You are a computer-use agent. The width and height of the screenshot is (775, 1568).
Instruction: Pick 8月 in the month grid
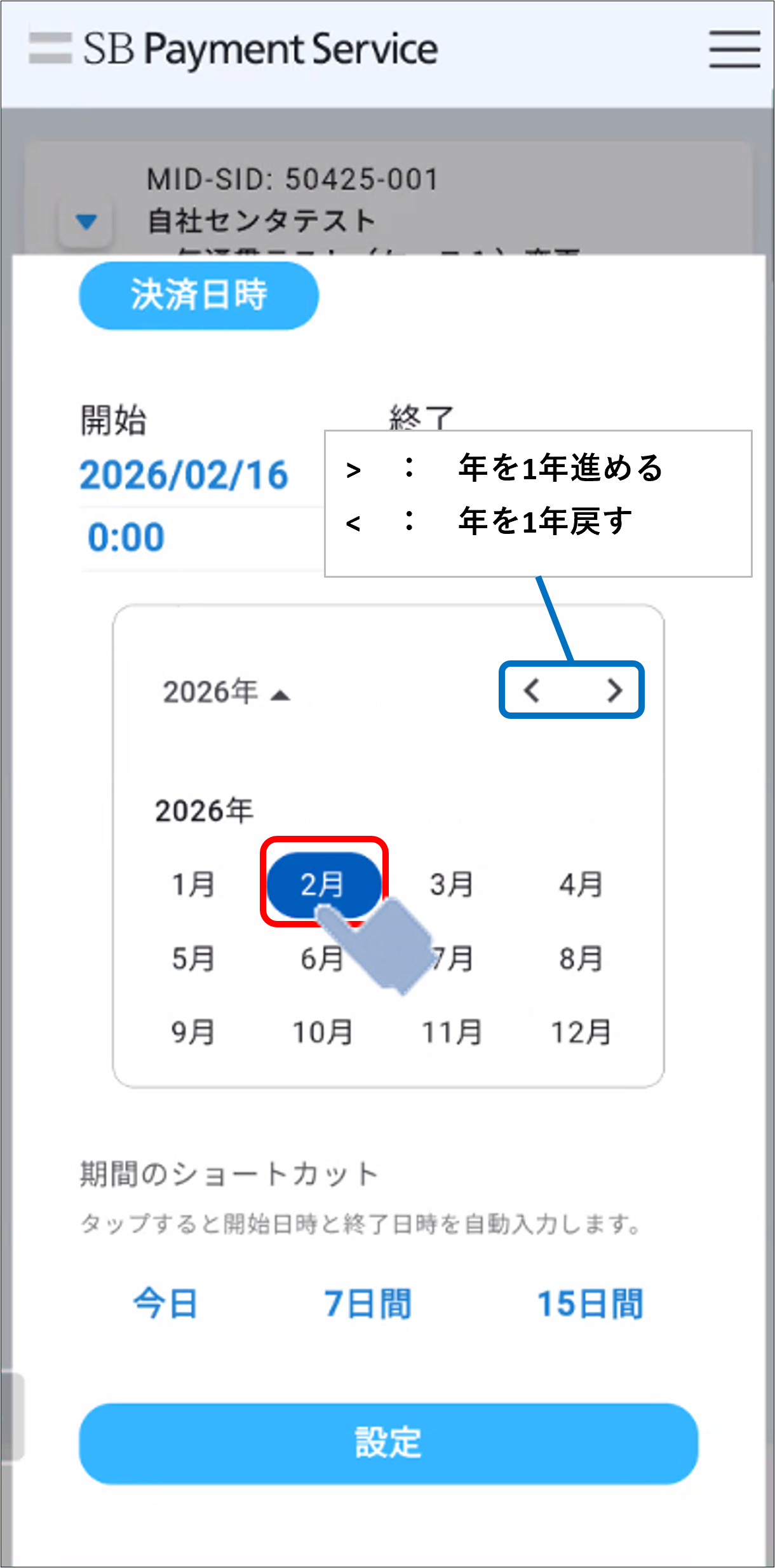(x=581, y=958)
